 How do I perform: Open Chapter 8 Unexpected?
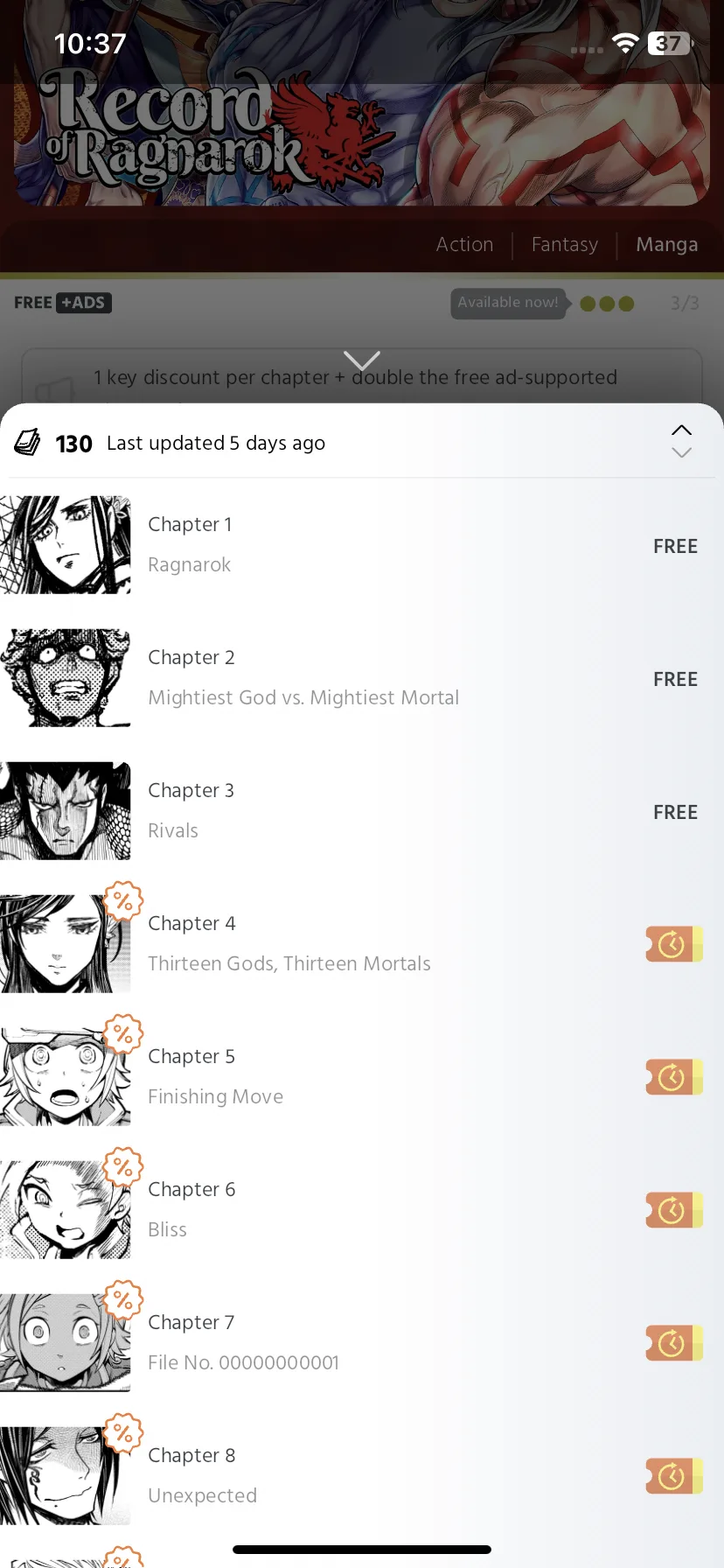click(x=362, y=1476)
